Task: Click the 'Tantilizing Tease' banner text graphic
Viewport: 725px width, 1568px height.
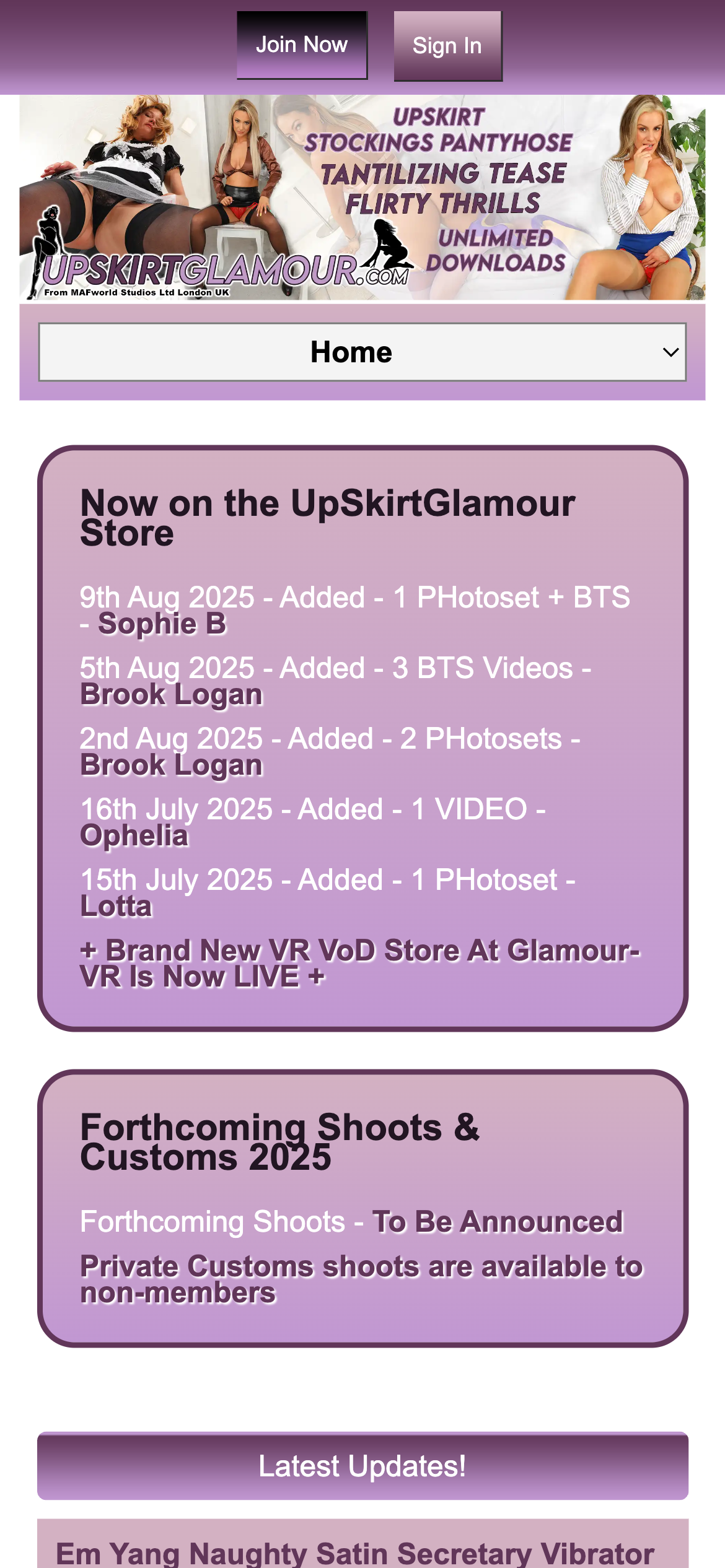Action: click(444, 174)
